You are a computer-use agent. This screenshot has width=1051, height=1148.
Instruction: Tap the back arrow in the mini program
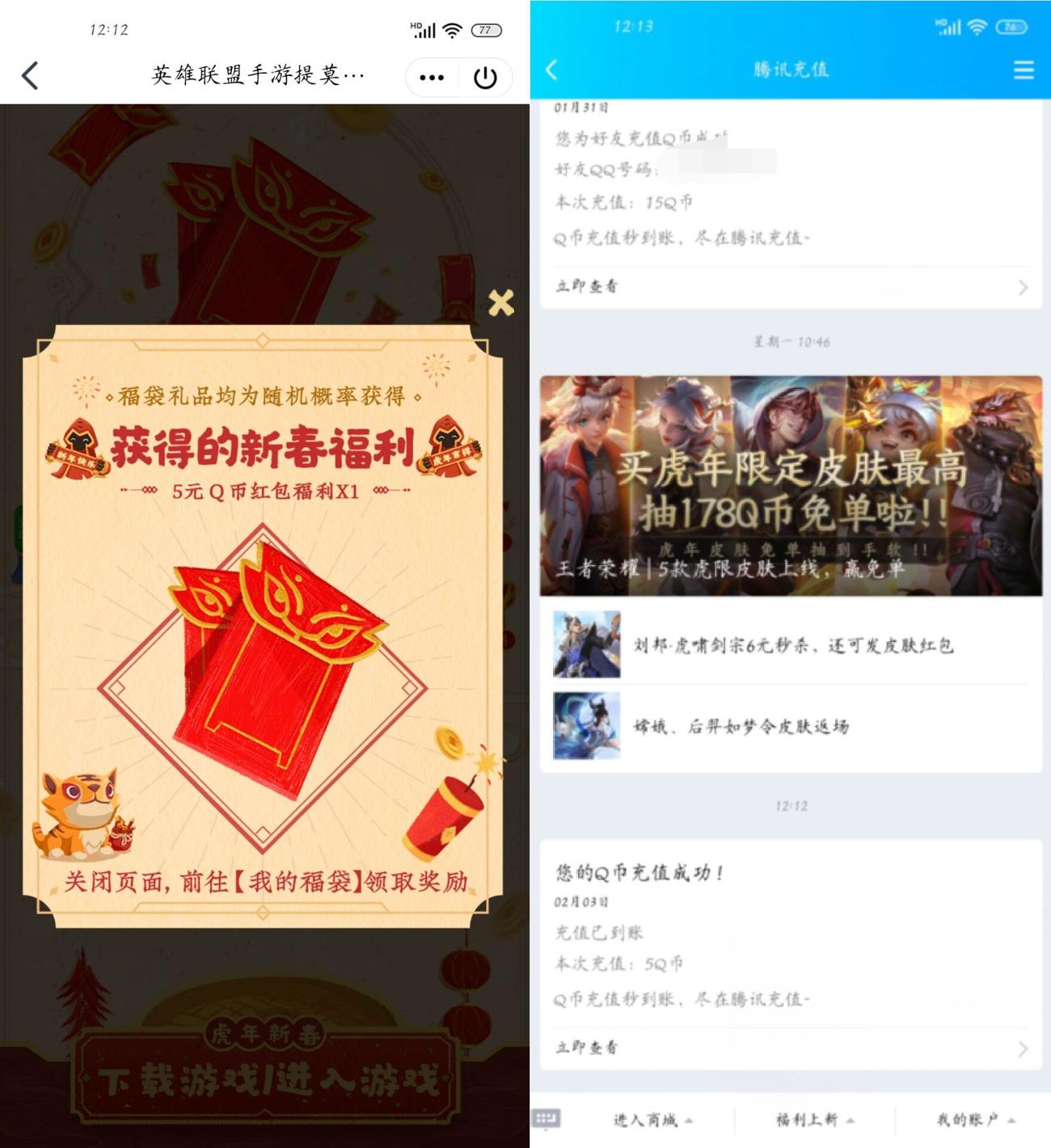pos(30,74)
